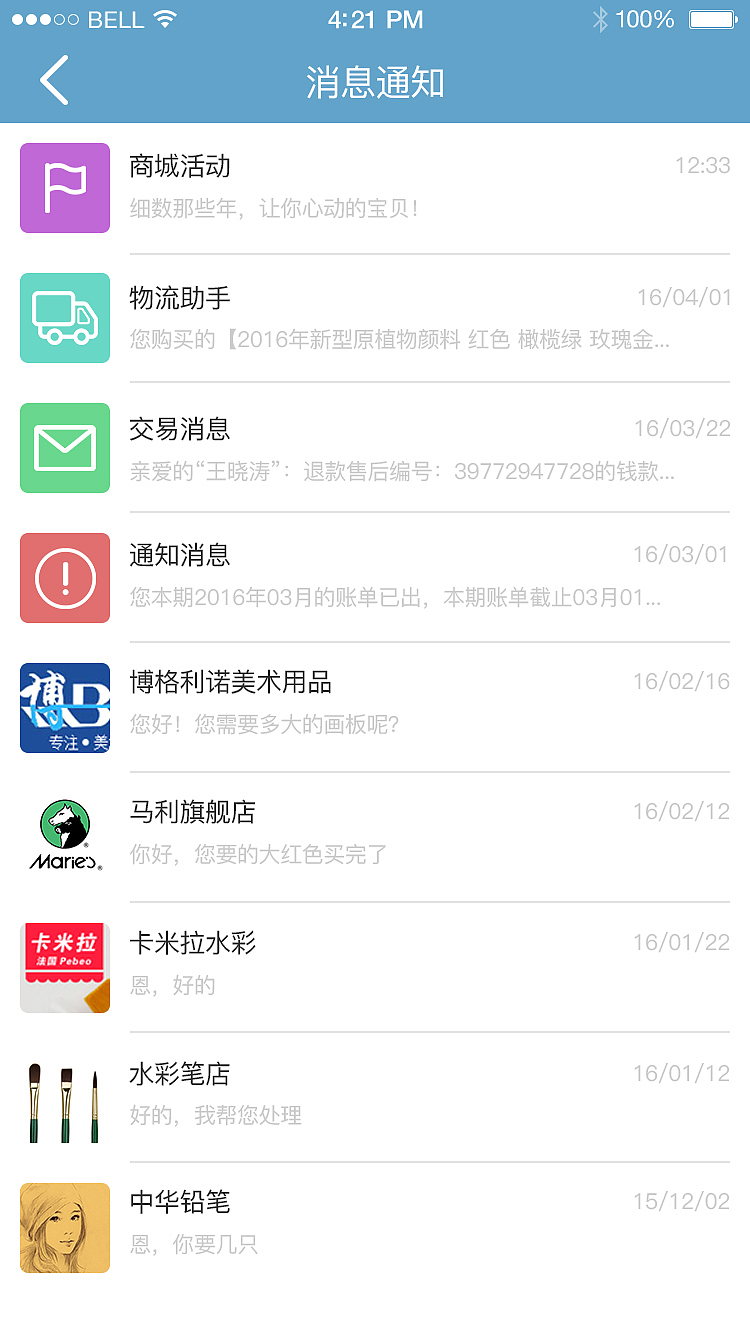Open the 卡米拉水彩 red badge logo

(x=64, y=968)
